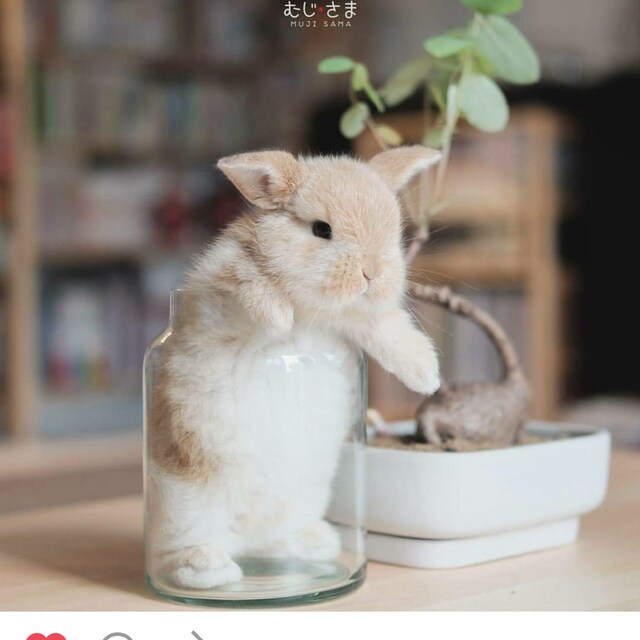
Task: Open comments with the speech bubble icon
Action: tap(119, 636)
